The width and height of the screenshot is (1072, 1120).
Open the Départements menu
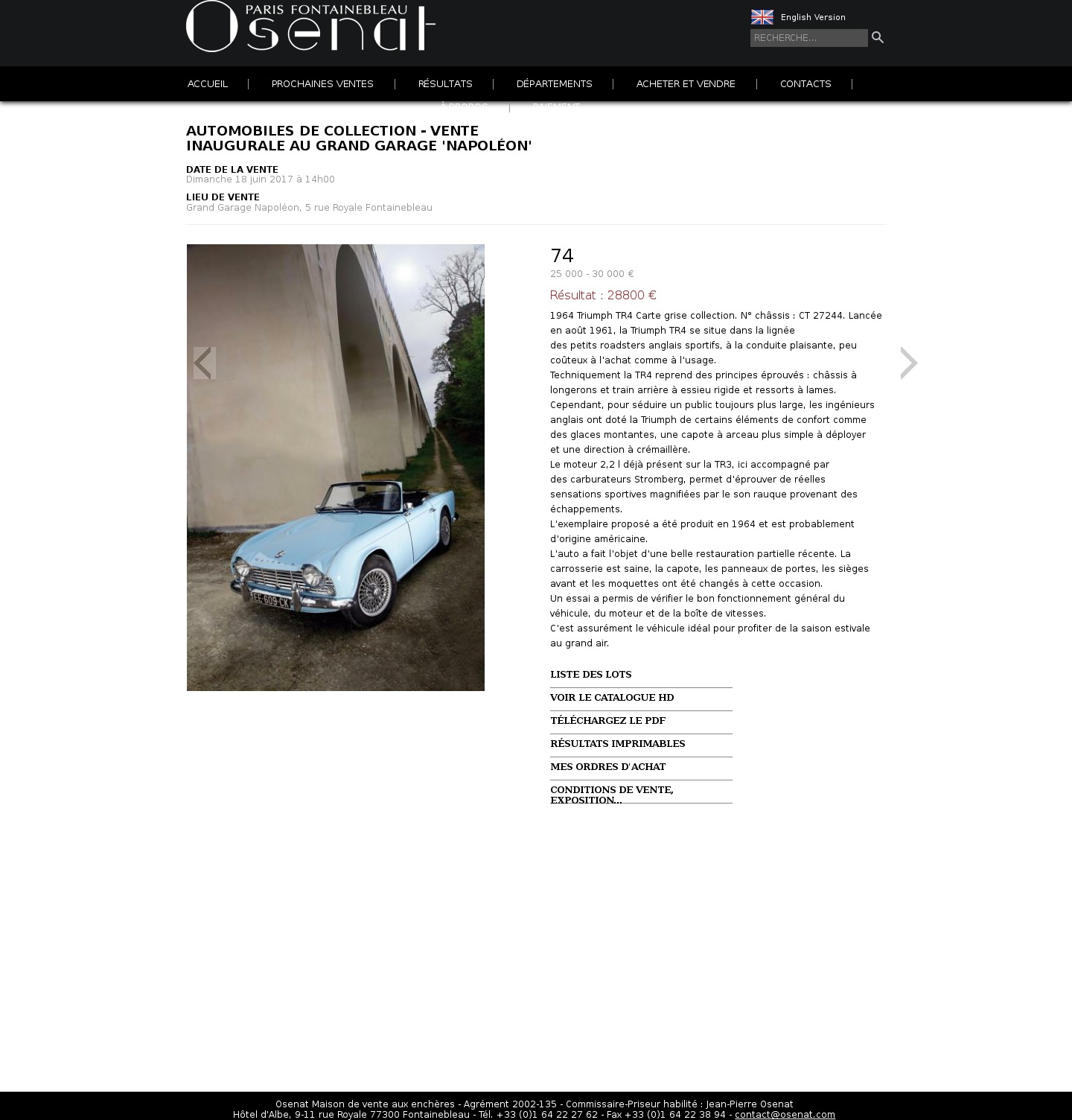554,84
